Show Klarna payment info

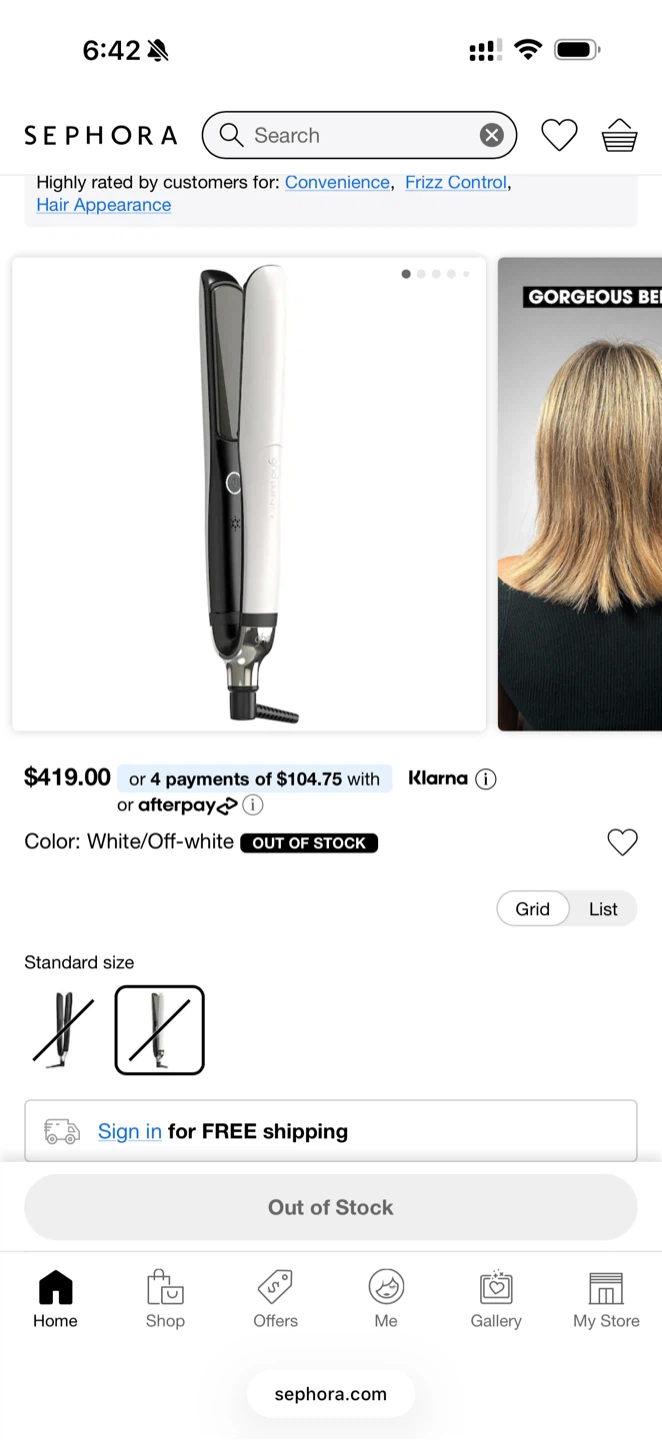[x=486, y=779]
